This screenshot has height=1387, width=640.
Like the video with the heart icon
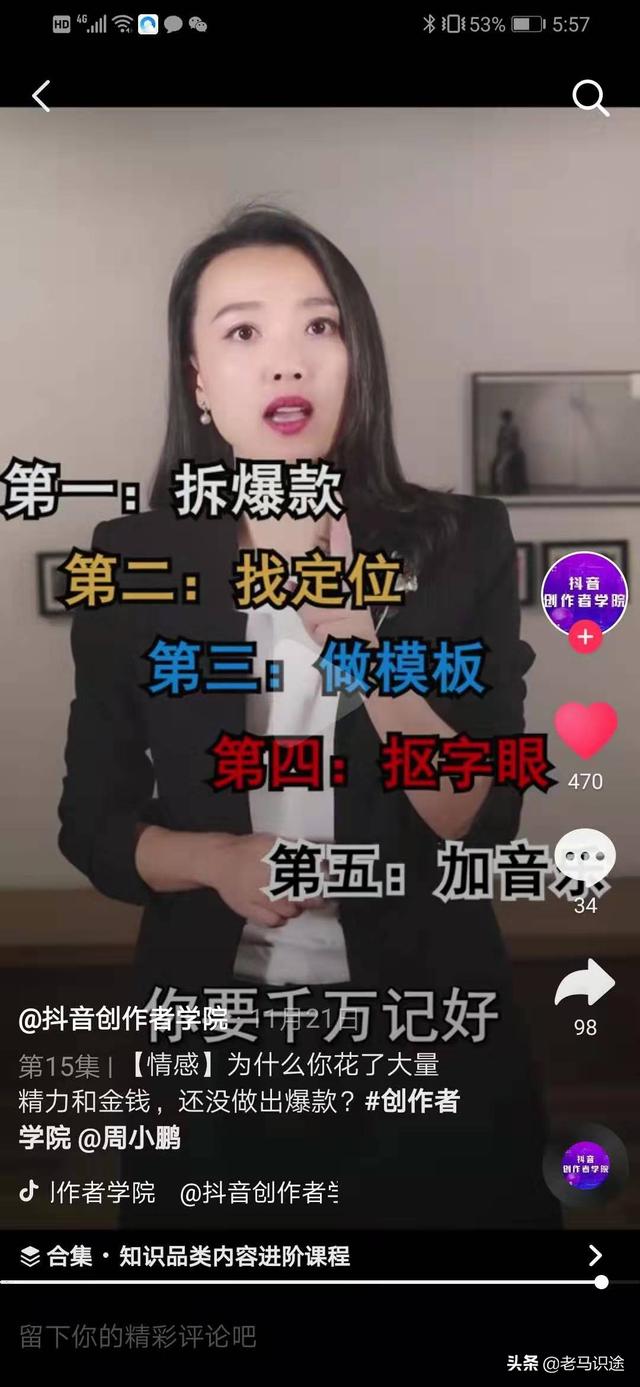(586, 730)
